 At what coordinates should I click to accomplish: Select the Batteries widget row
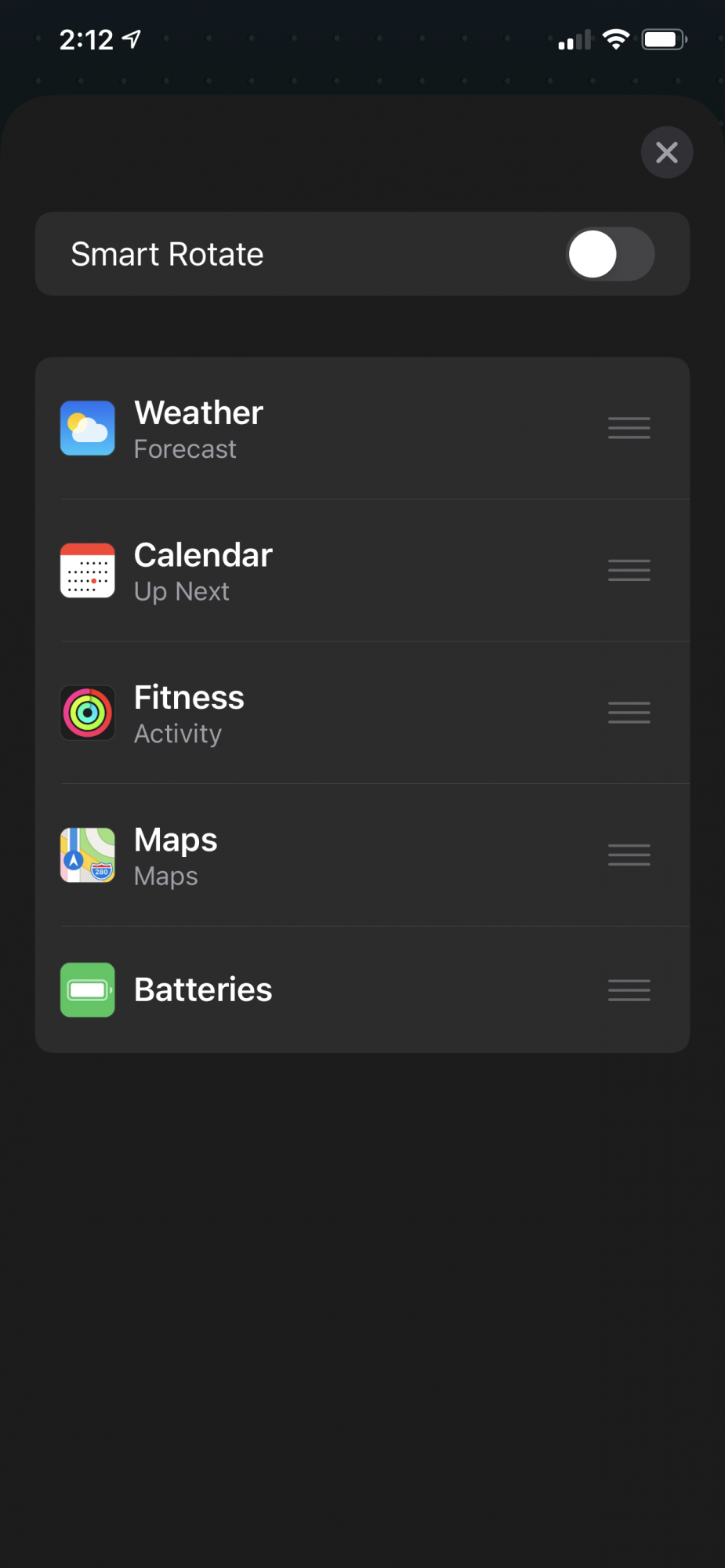[x=362, y=990]
